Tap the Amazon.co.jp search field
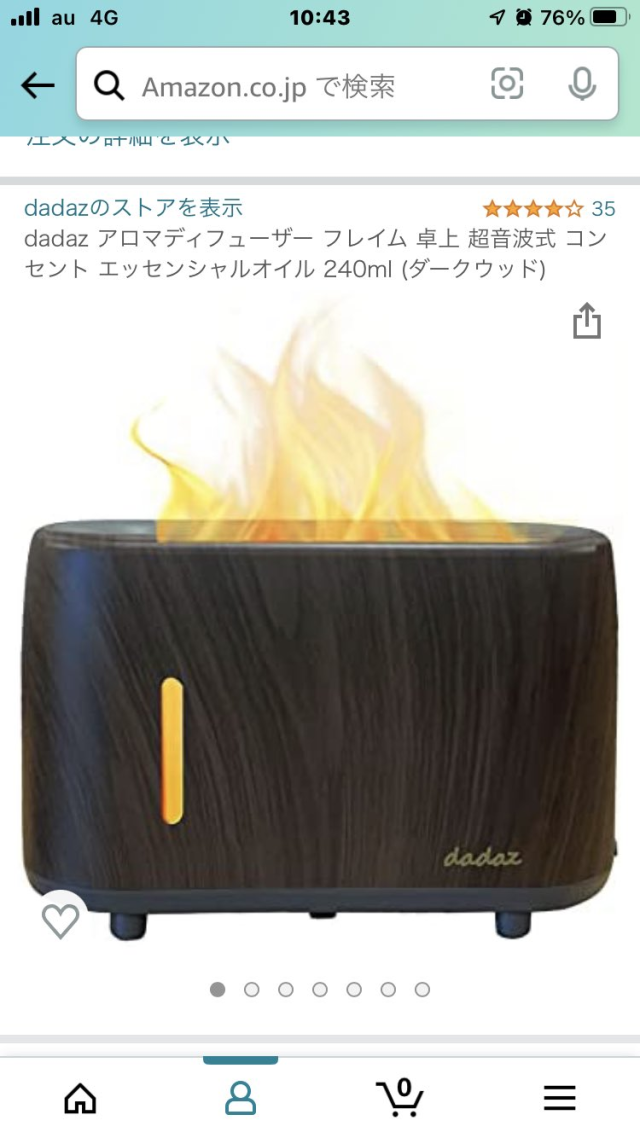 tap(290, 86)
